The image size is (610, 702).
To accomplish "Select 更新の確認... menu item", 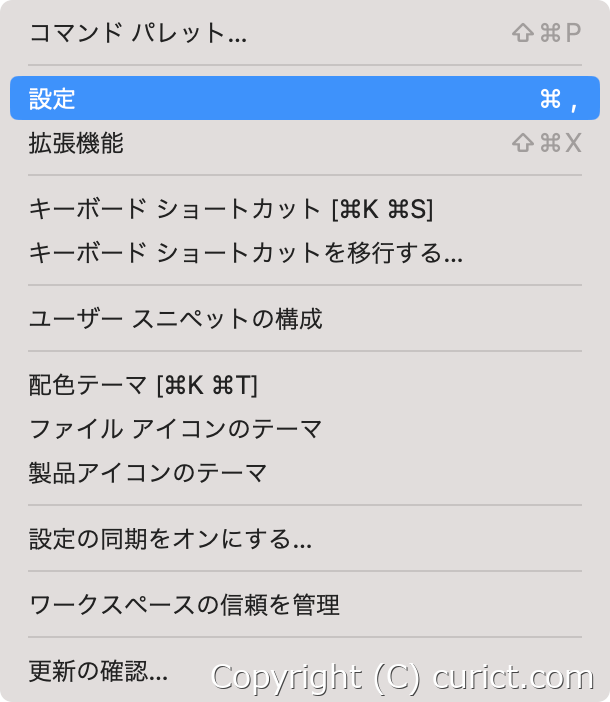I will click(98, 671).
